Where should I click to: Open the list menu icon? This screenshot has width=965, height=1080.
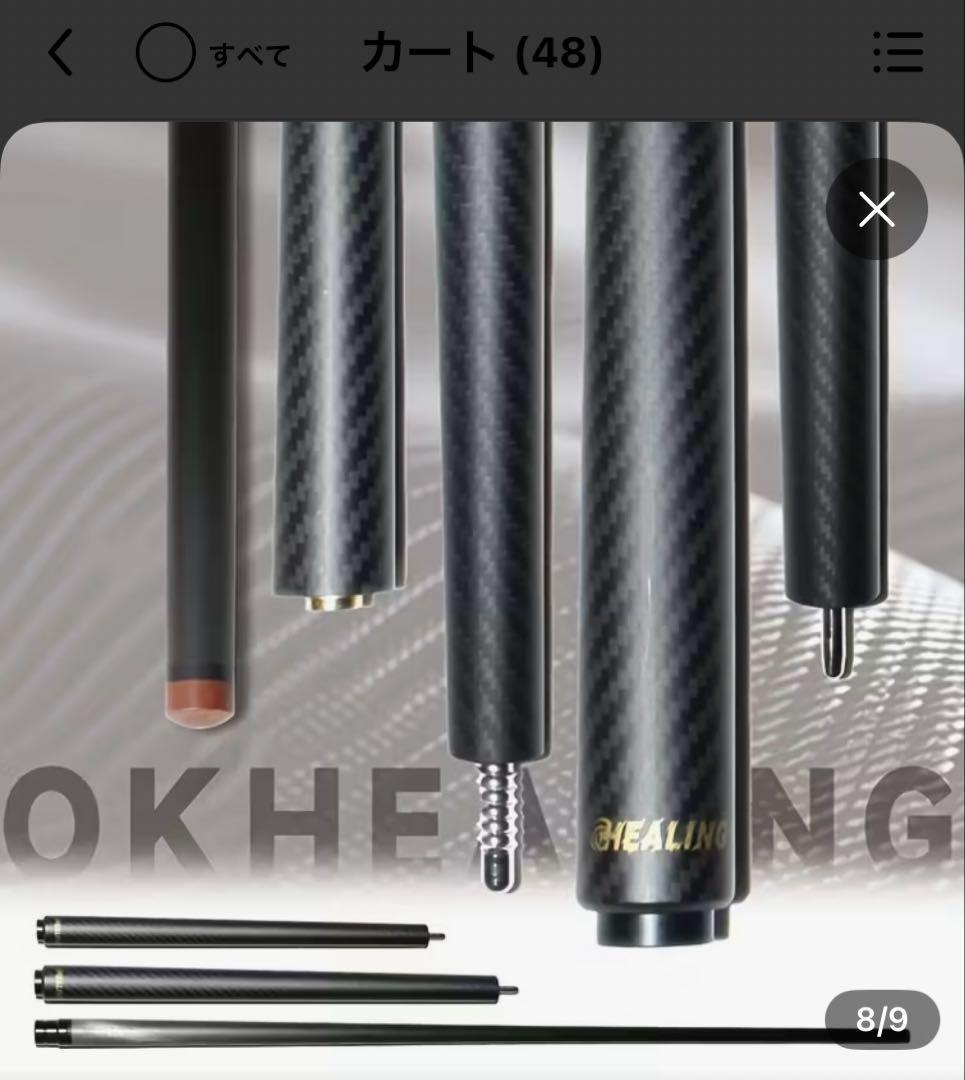coord(897,53)
